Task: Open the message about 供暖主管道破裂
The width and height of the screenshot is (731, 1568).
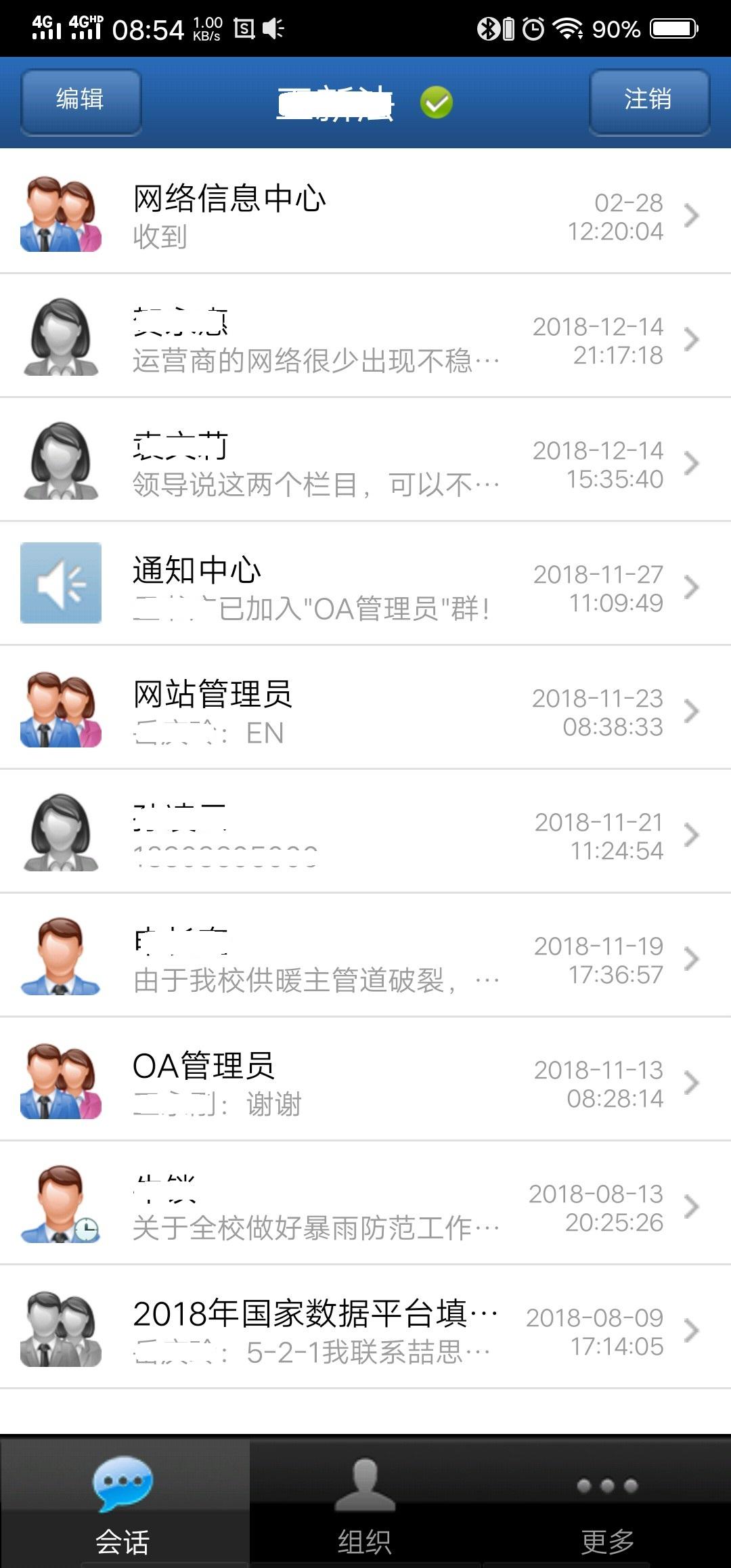Action: pyautogui.click(x=365, y=955)
